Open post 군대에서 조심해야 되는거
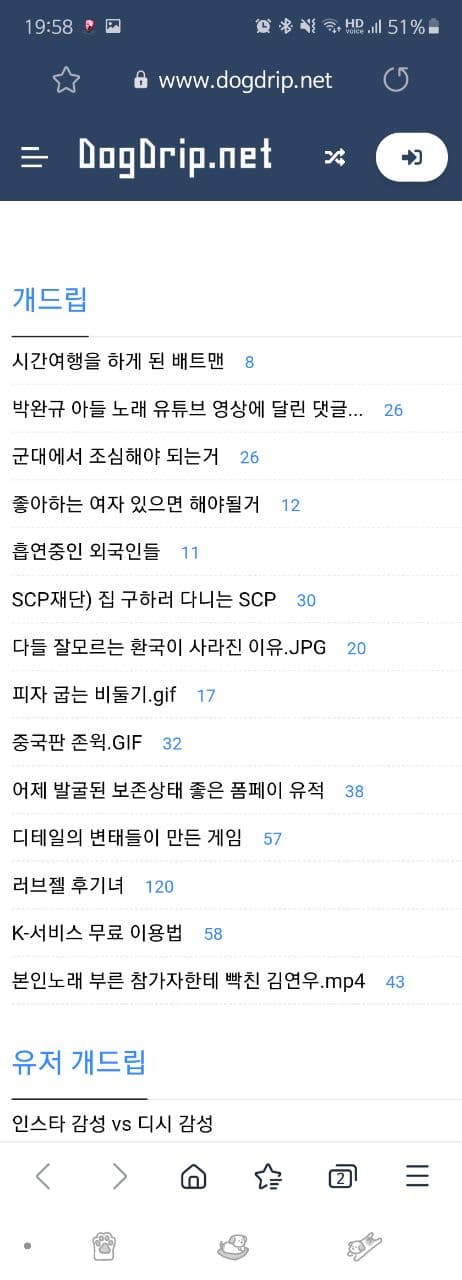The height and width of the screenshot is (1280, 462). tap(115, 457)
